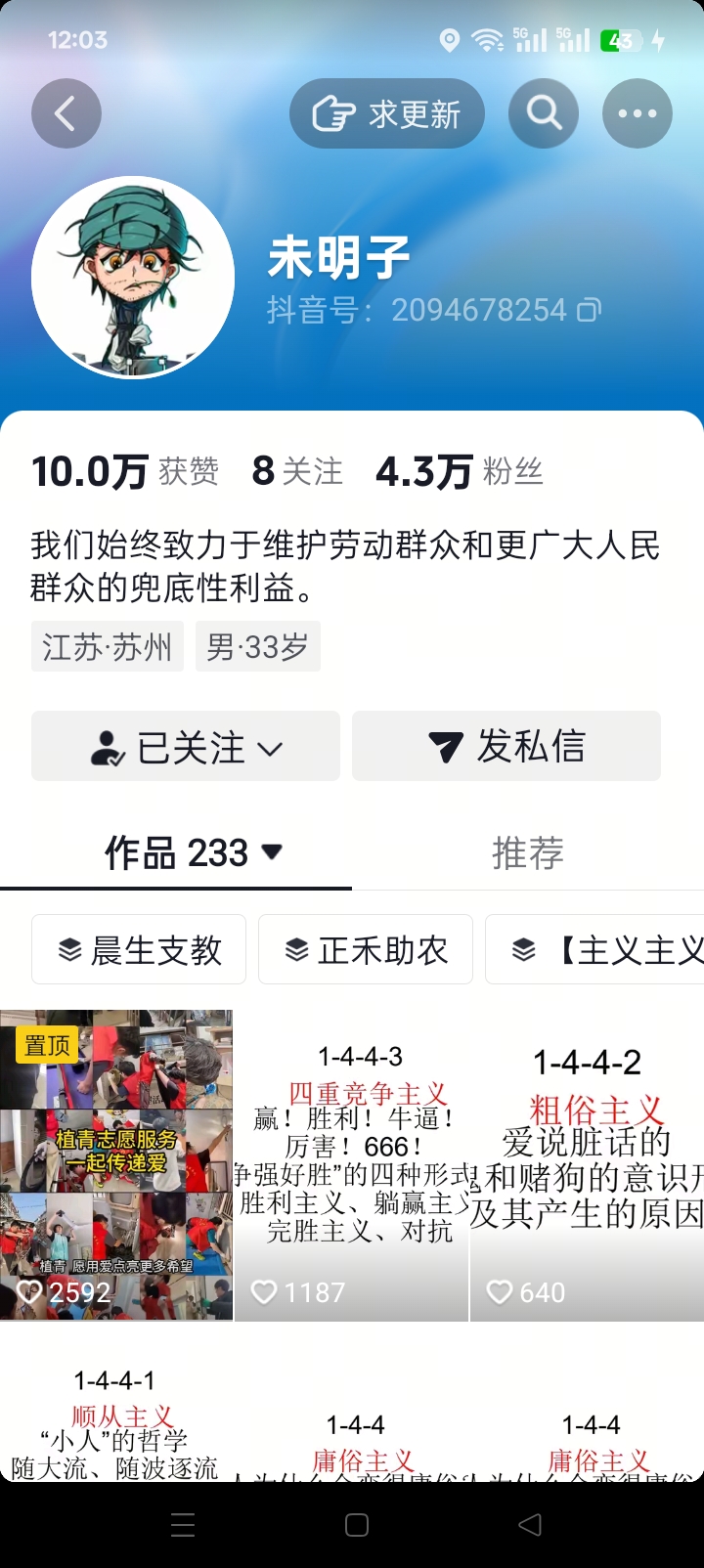This screenshot has width=704, height=1568.
Task: Open the 1-4-4-3 四重竞争主义 video
Action: coord(352,1164)
